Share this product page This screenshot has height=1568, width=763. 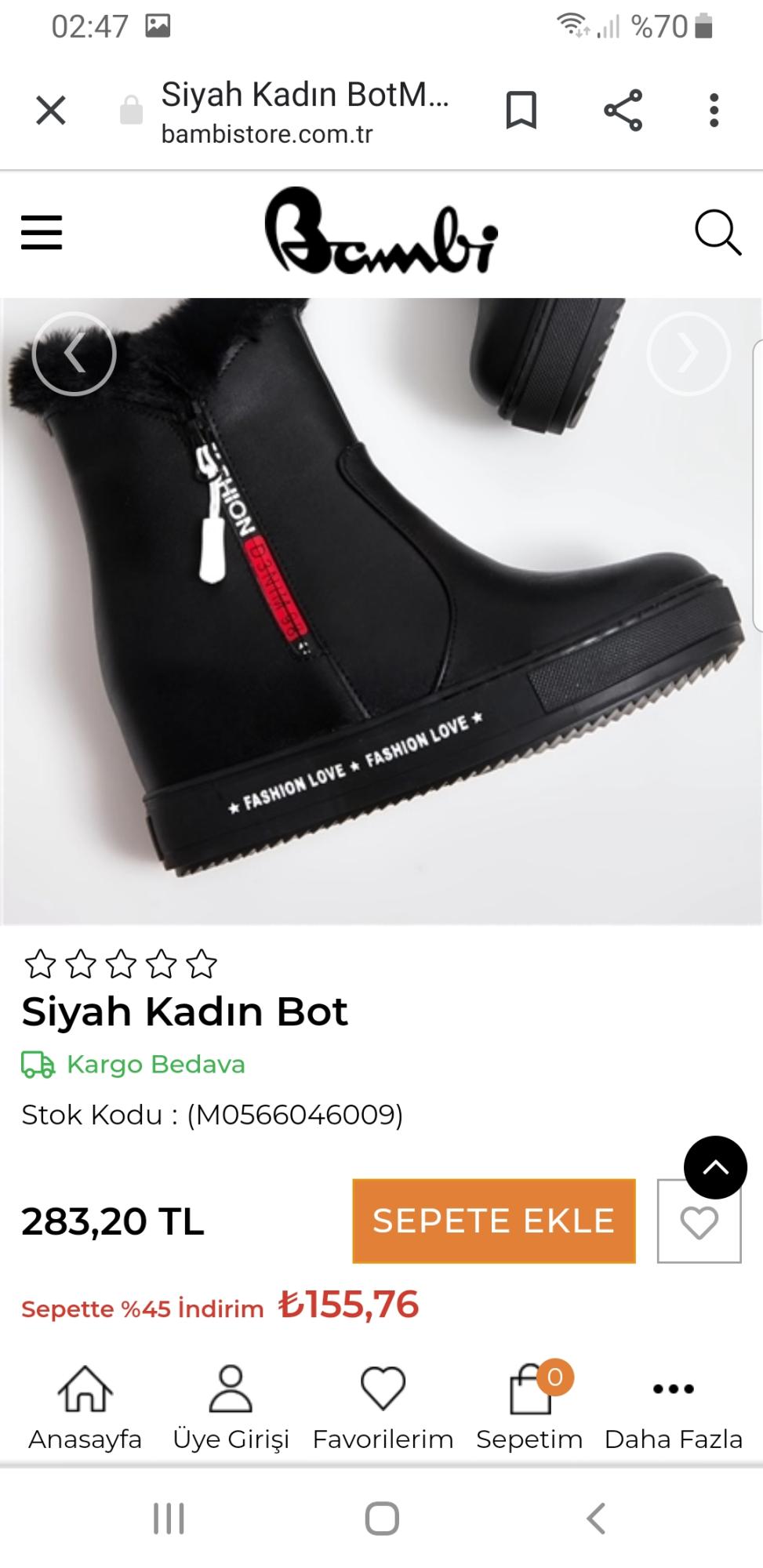(623, 110)
